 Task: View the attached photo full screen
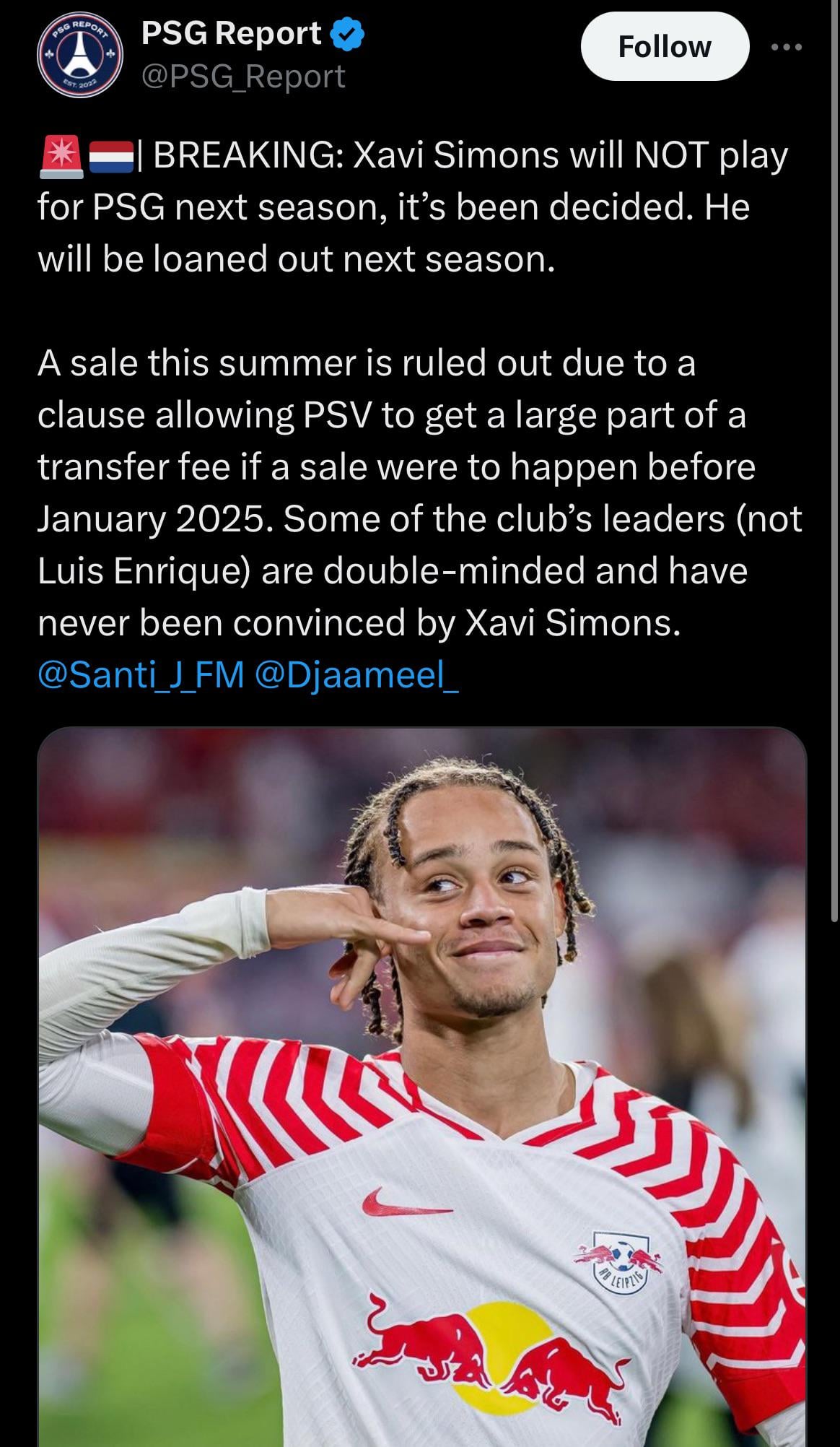click(x=421, y=1083)
